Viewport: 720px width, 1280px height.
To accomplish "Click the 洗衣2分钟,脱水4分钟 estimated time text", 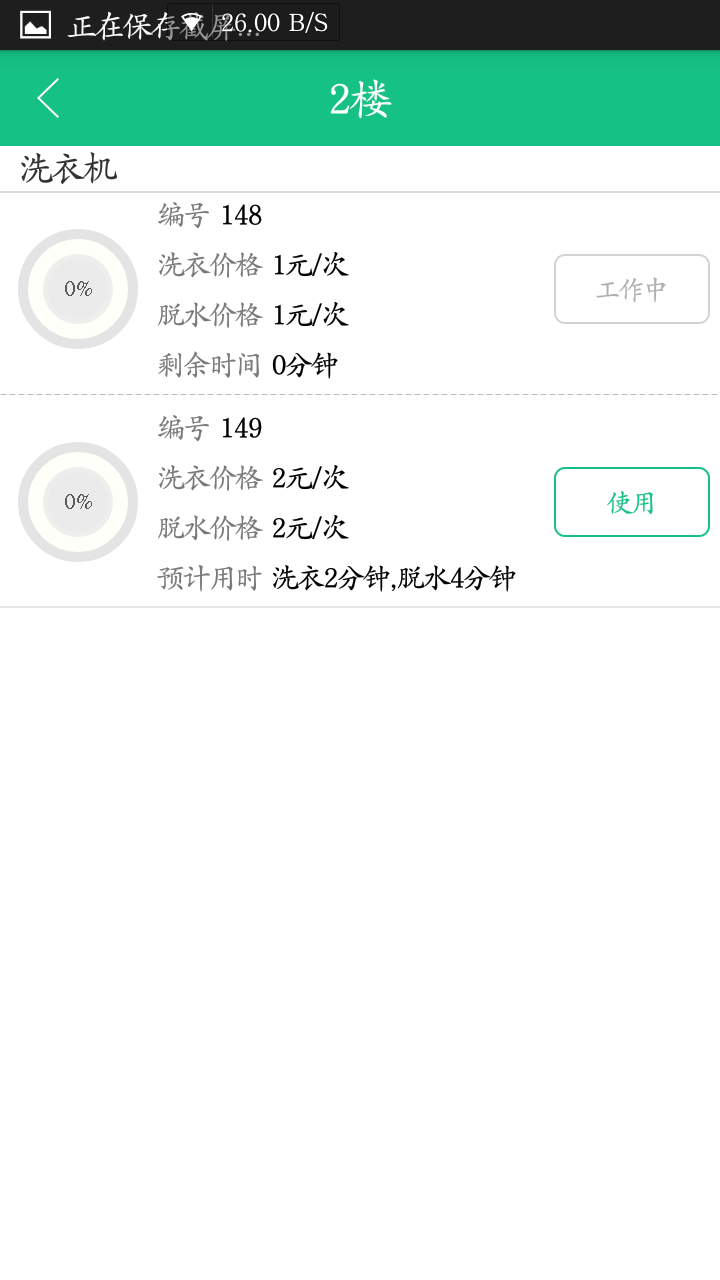I will tap(390, 578).
